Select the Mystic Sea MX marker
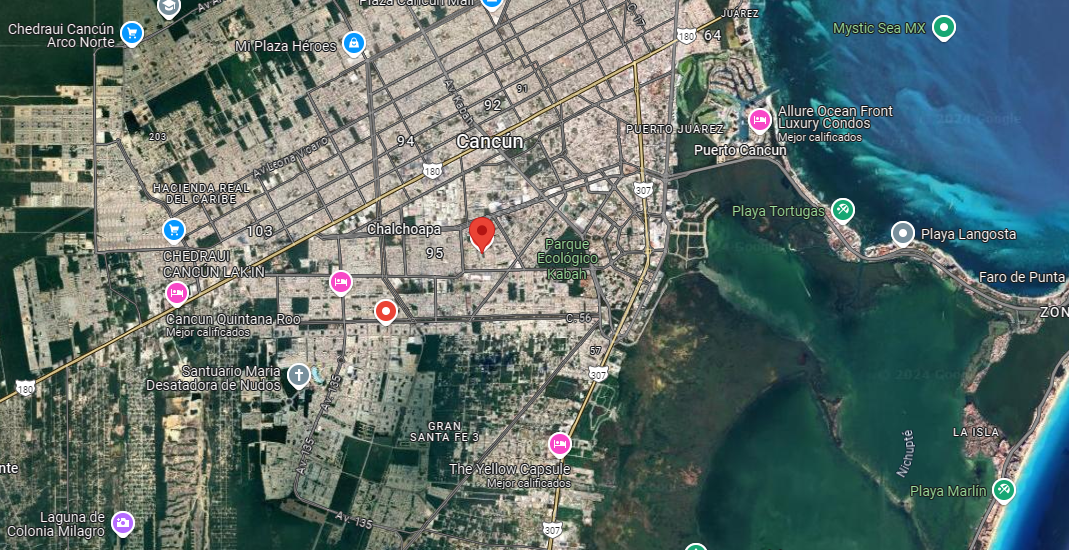The width and height of the screenshot is (1069, 550). click(x=943, y=28)
